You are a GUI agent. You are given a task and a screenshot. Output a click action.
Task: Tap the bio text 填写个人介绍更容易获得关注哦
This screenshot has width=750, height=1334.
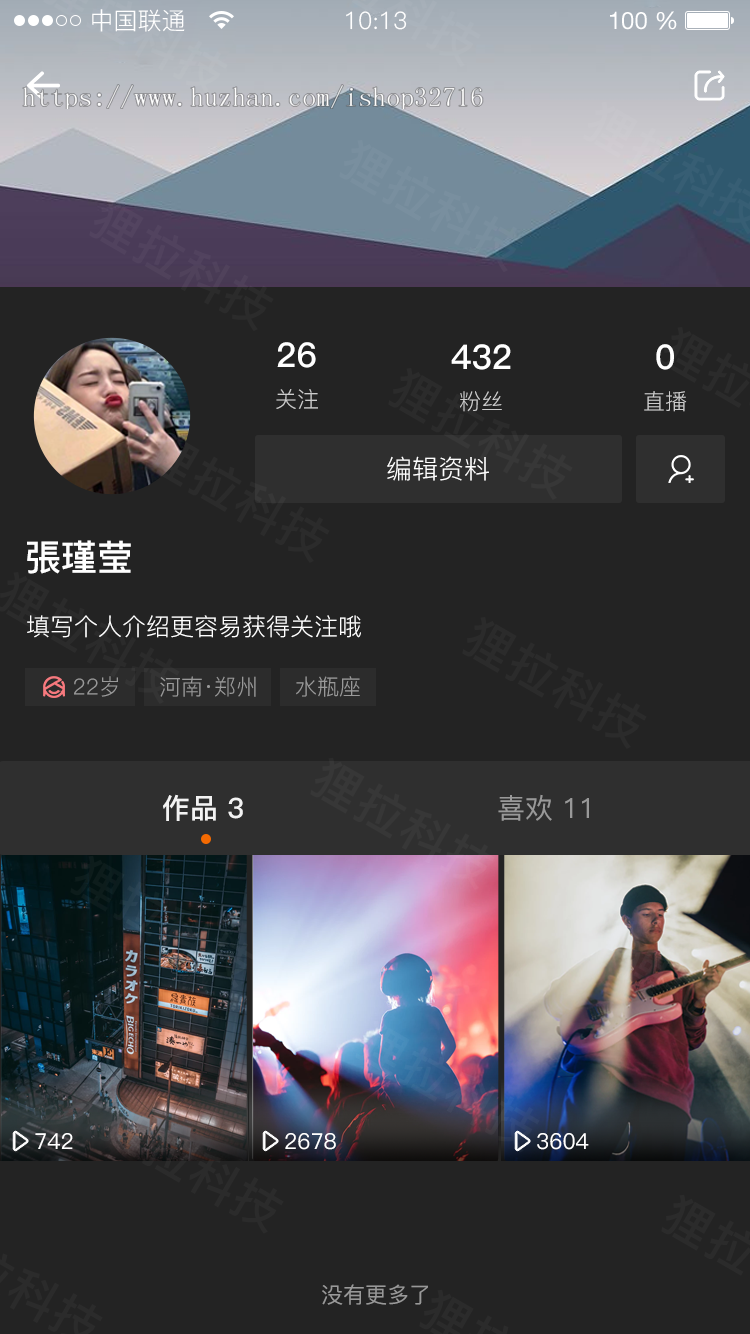(193, 627)
